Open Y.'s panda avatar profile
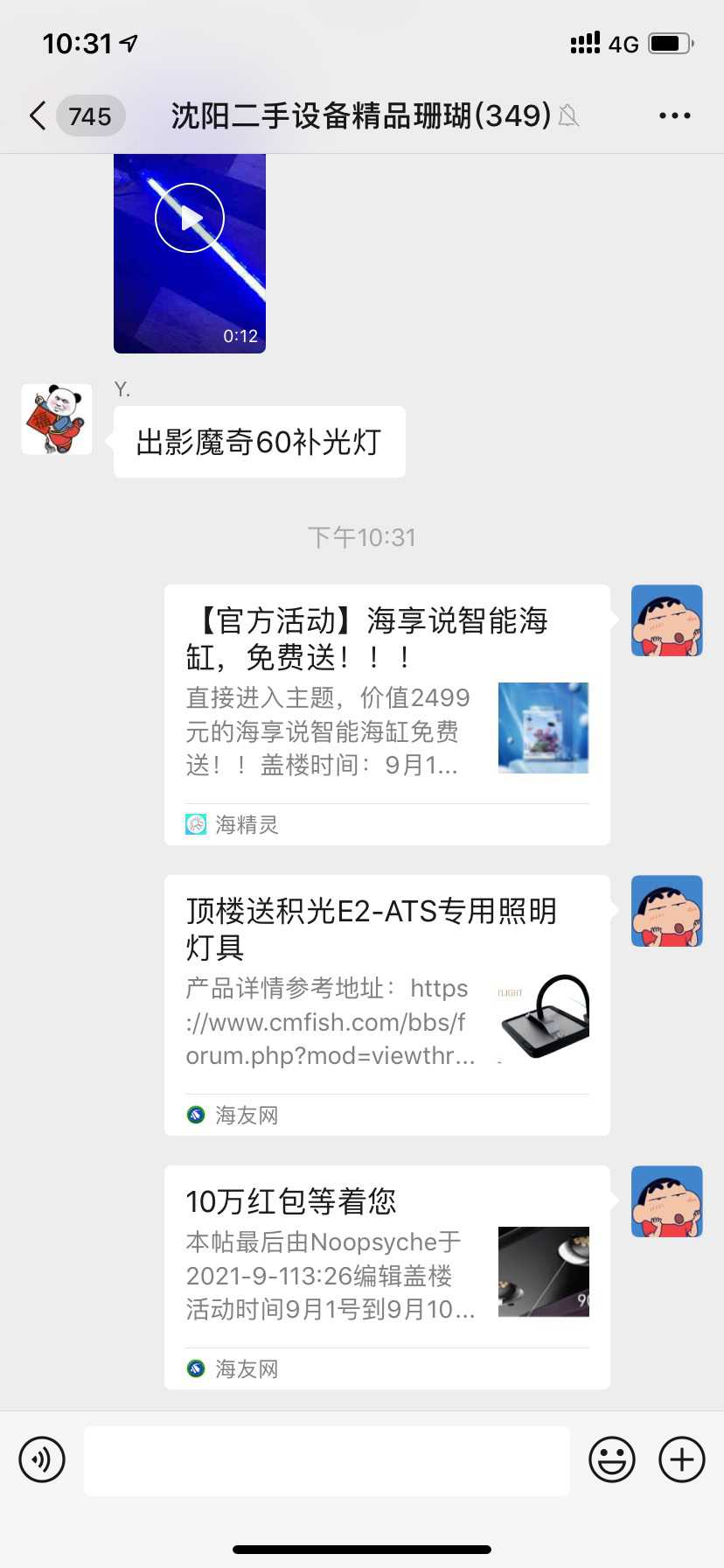 [57, 419]
